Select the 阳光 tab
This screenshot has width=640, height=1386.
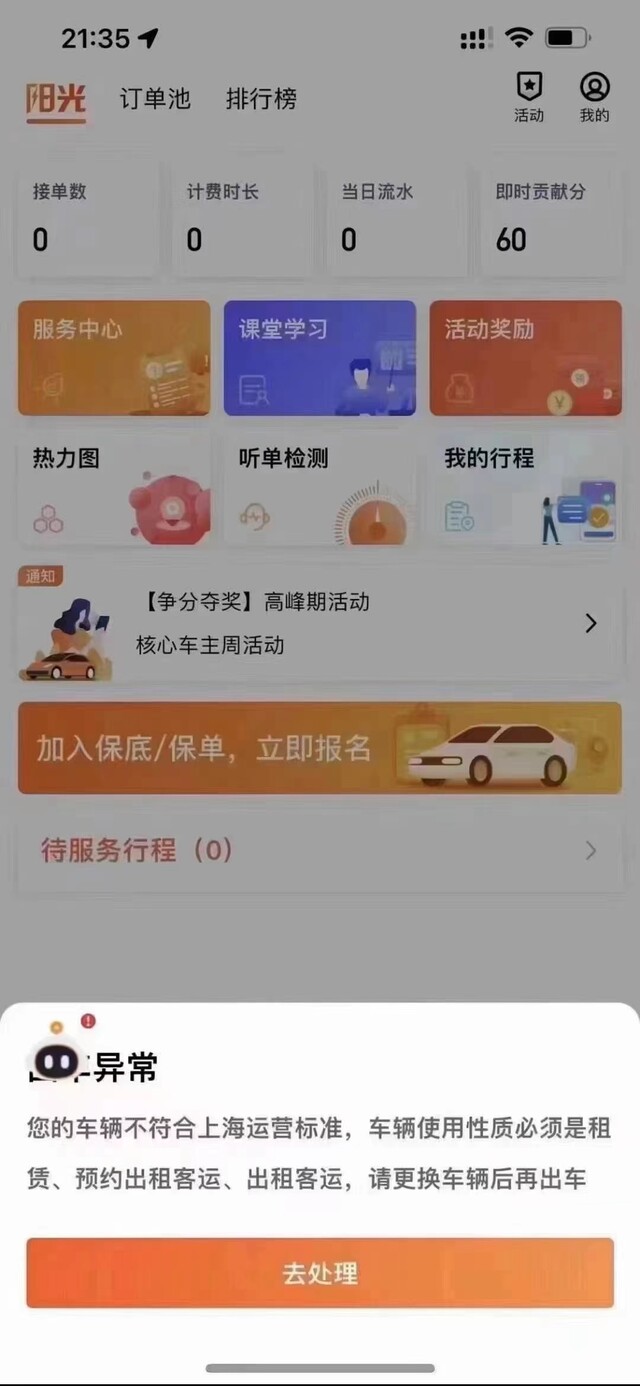coord(56,100)
